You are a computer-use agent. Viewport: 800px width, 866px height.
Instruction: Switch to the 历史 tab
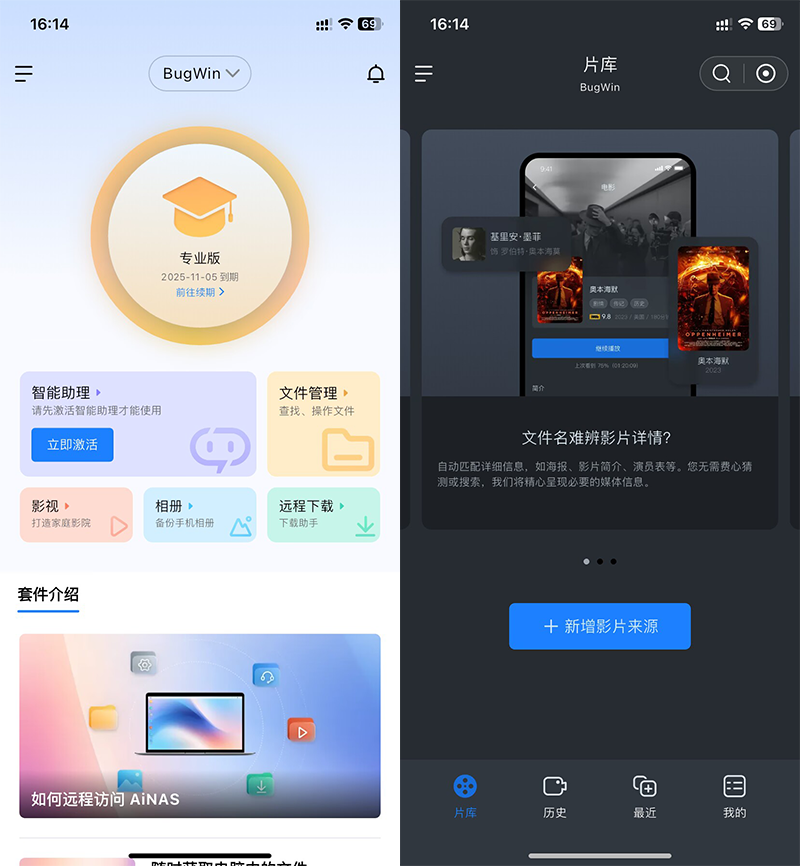555,796
